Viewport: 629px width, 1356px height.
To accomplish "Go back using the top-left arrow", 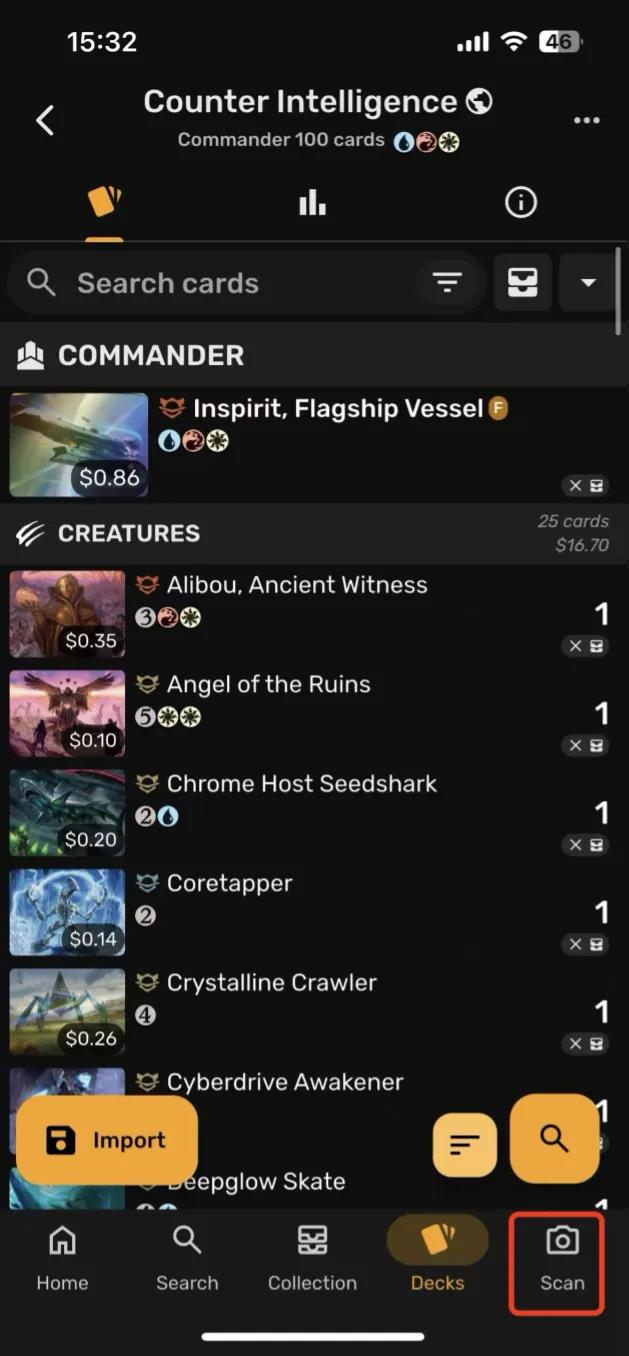I will pos(45,121).
